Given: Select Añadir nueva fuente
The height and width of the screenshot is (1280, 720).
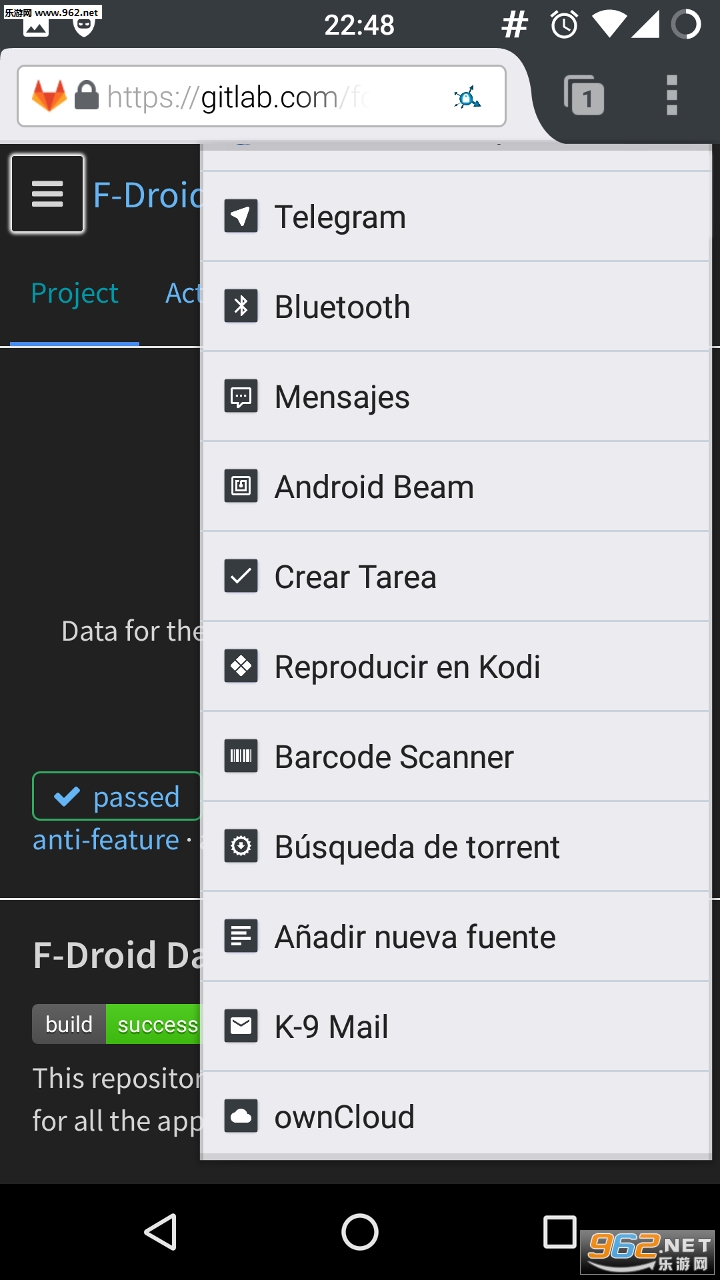Looking at the screenshot, I should [456, 937].
